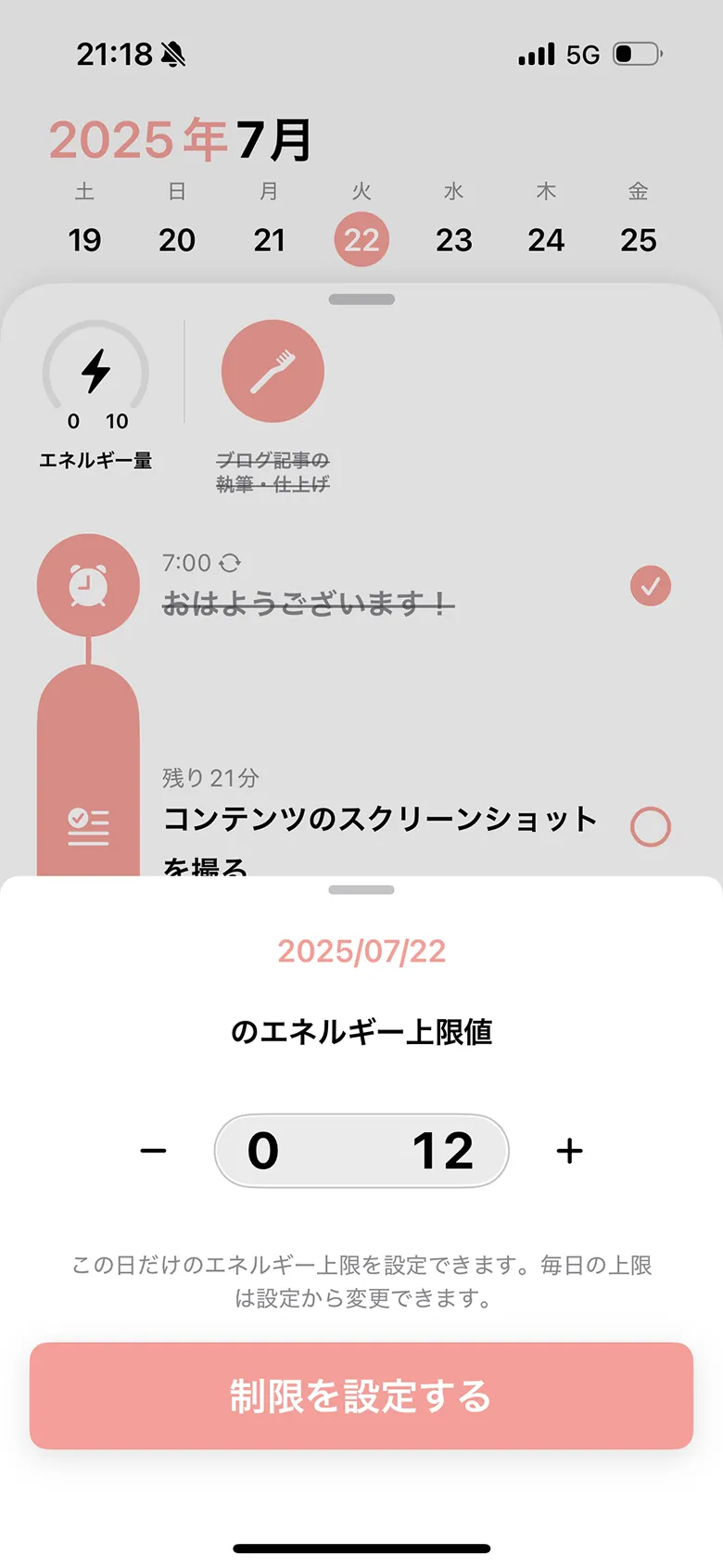Tap the 制限を設定する button
The image size is (723, 1568).
click(361, 1396)
